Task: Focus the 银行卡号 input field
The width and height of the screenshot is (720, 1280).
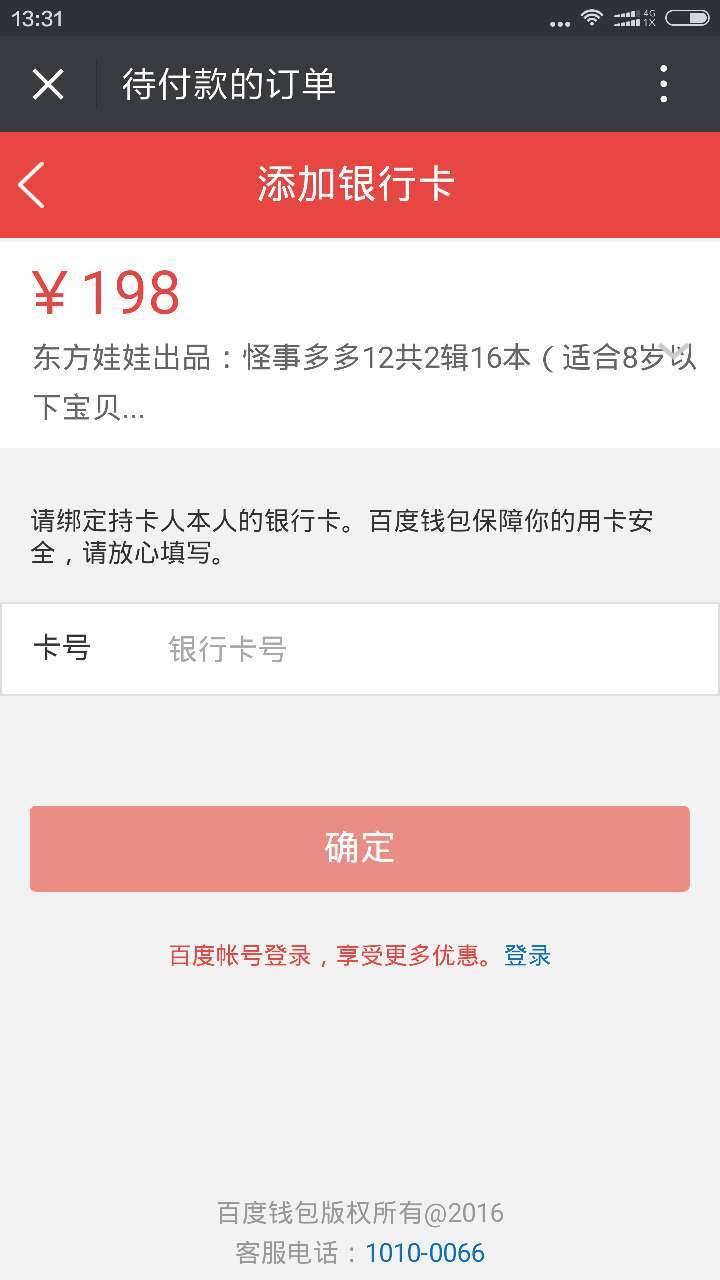Action: 432,649
